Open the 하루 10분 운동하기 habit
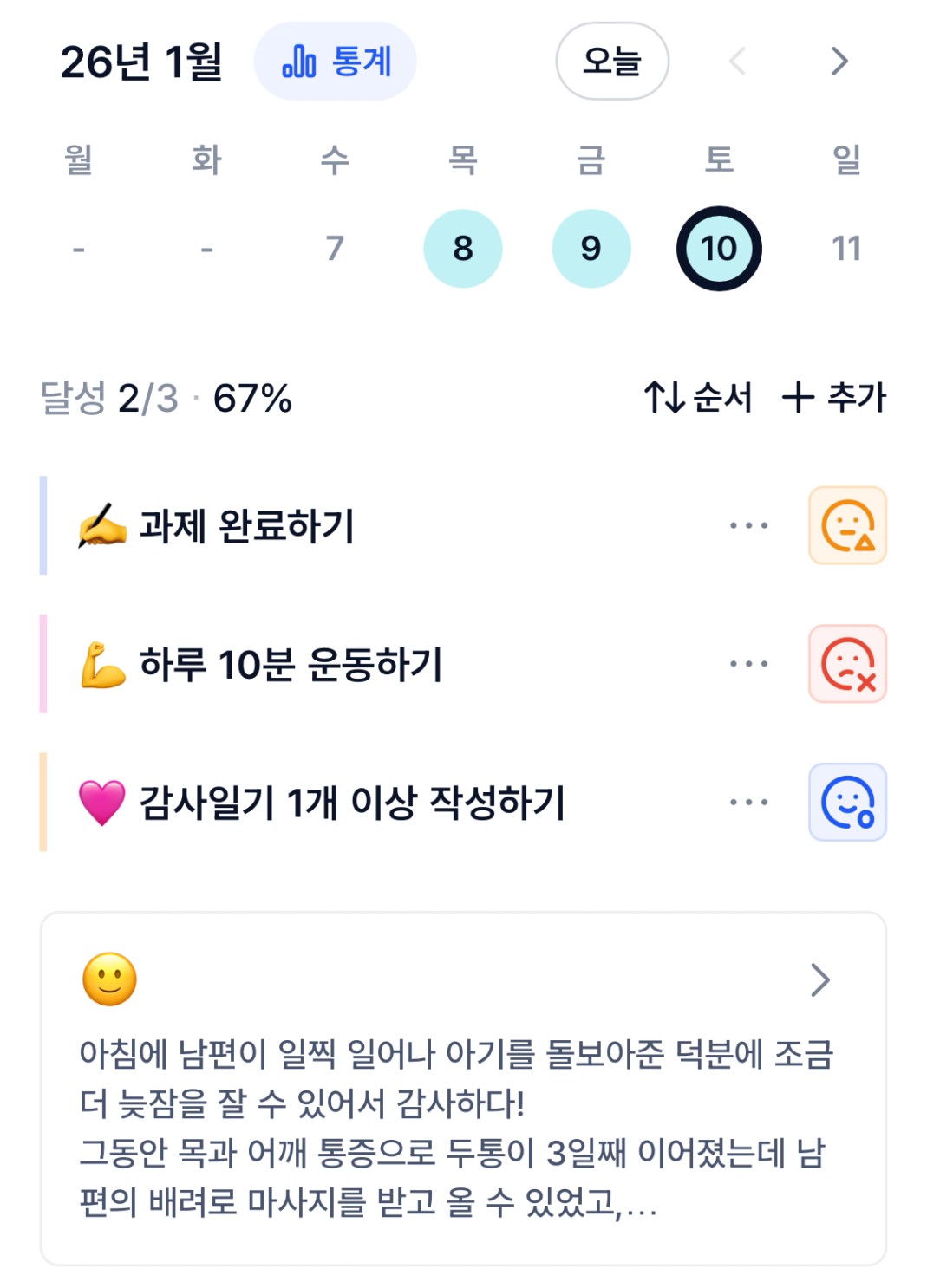This screenshot has height=1288, width=927. [x=291, y=665]
